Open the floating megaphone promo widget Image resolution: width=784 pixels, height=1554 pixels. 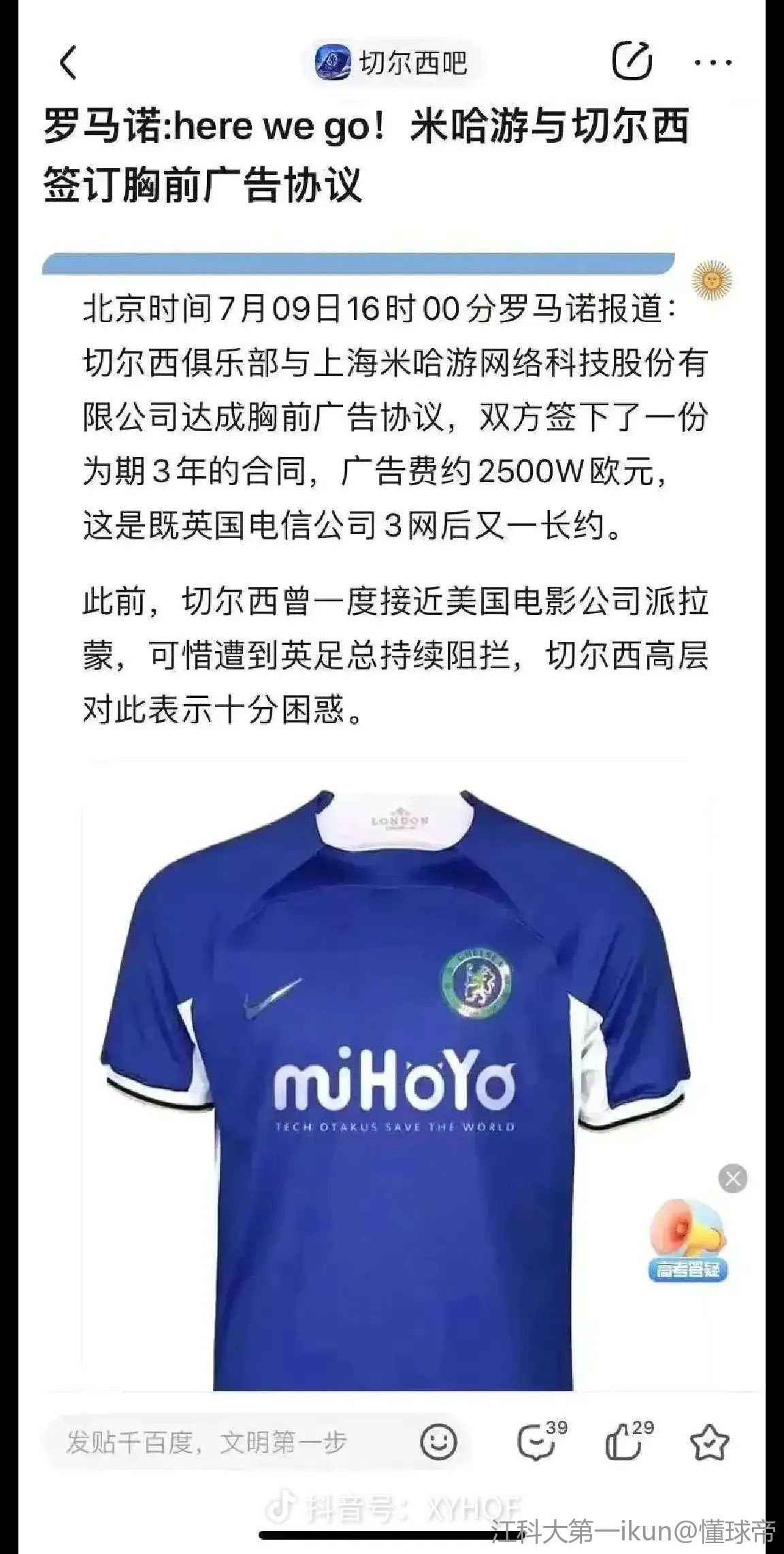(687, 1241)
